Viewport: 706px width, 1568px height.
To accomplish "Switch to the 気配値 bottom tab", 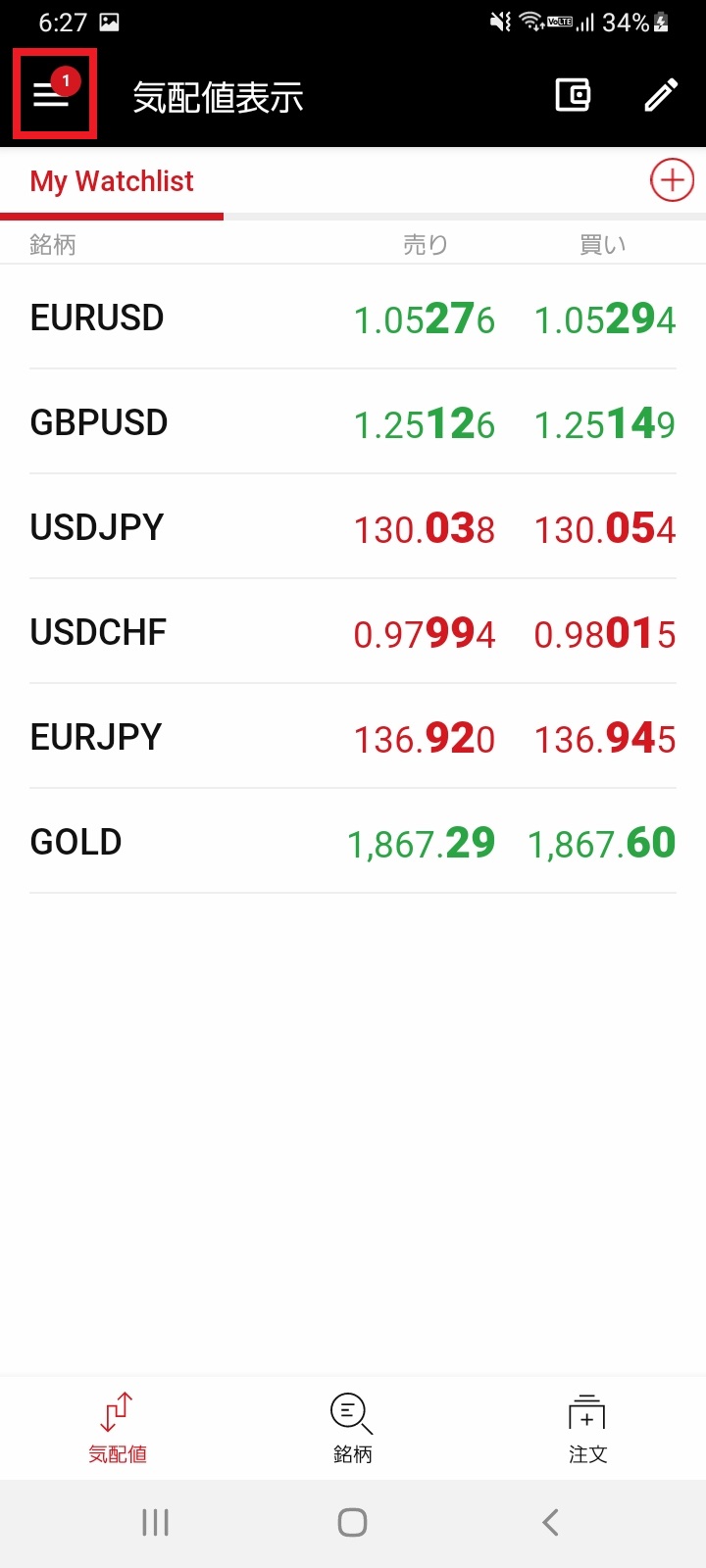I will click(x=118, y=1428).
